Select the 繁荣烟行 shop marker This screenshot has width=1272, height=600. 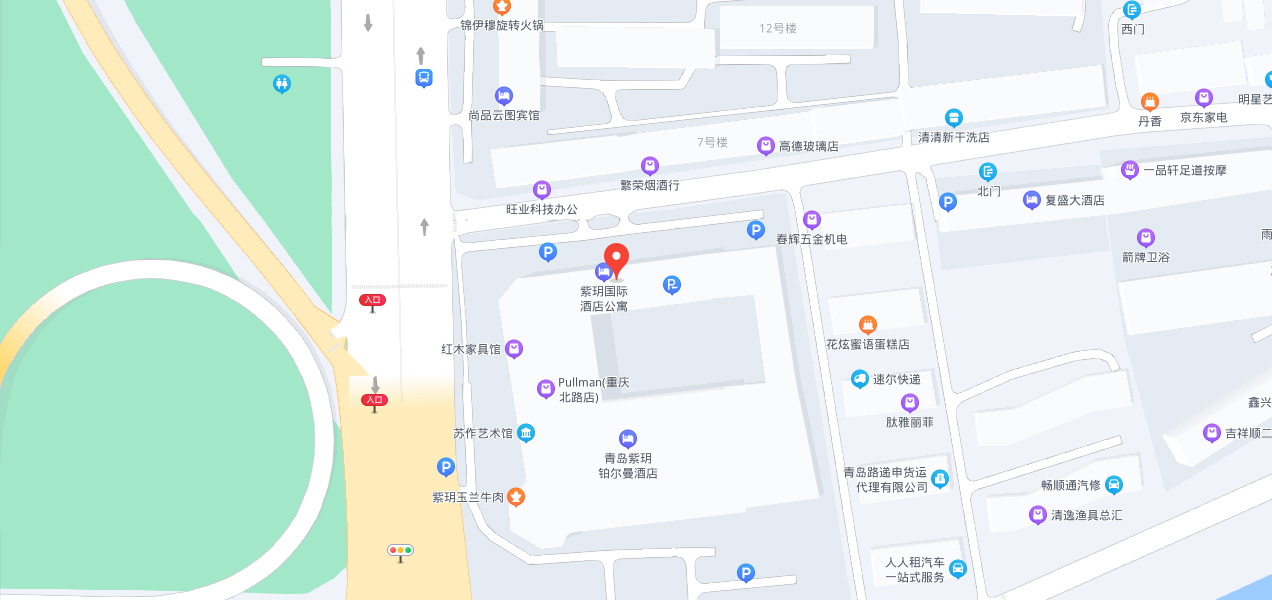click(650, 166)
